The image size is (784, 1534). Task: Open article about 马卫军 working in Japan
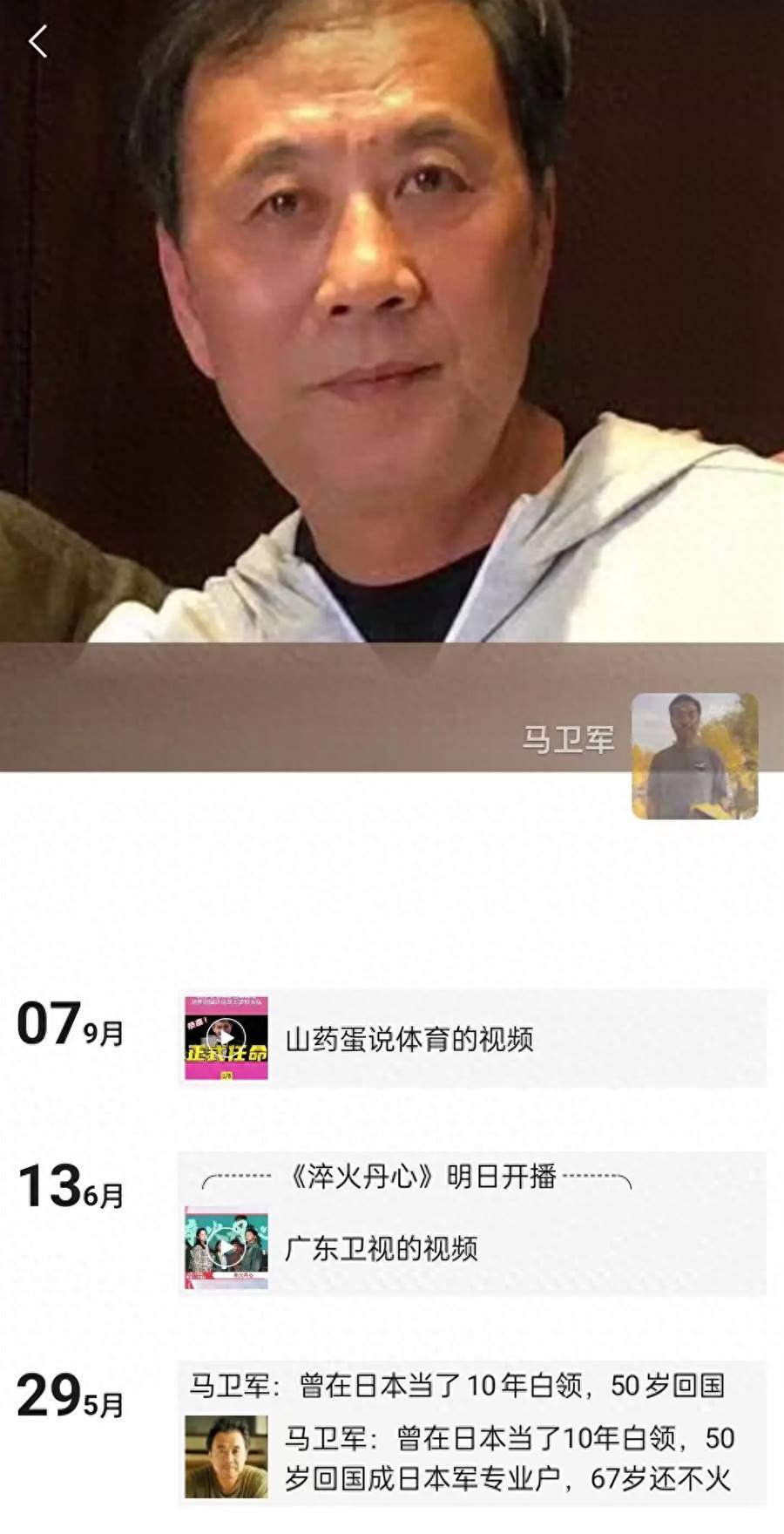[x=509, y=1457]
